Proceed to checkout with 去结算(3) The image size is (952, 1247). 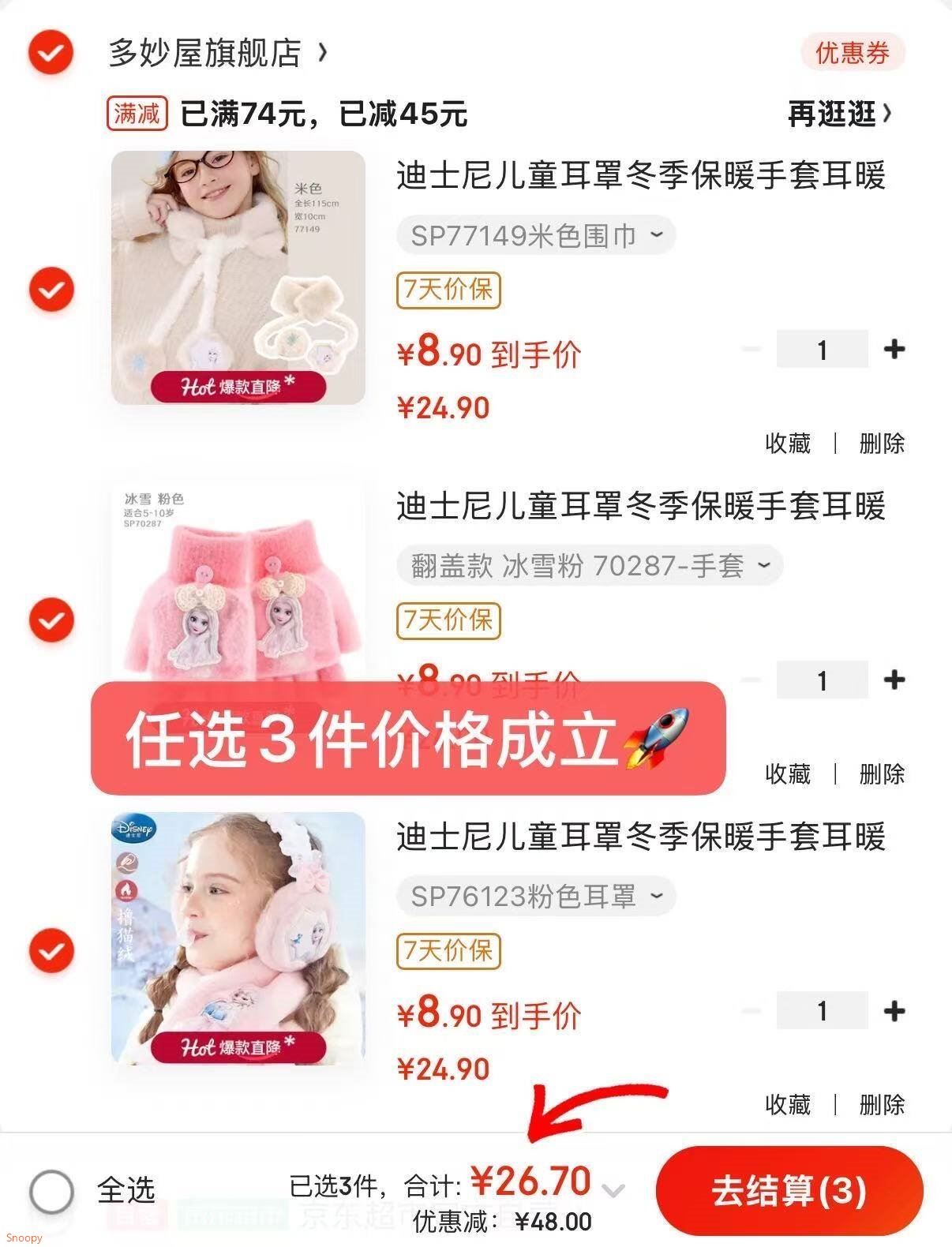pyautogui.click(x=789, y=1190)
